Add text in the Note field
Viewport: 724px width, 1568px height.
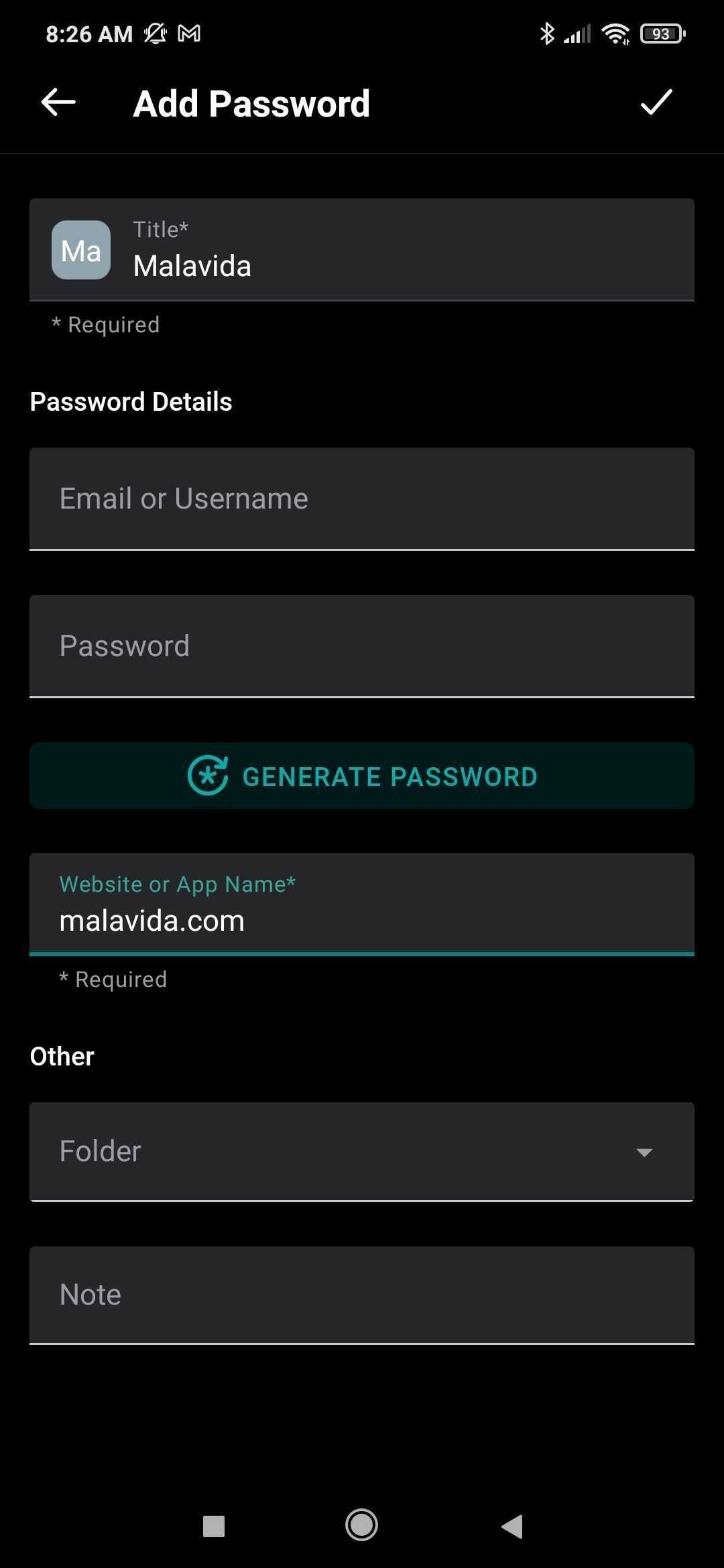362,1295
